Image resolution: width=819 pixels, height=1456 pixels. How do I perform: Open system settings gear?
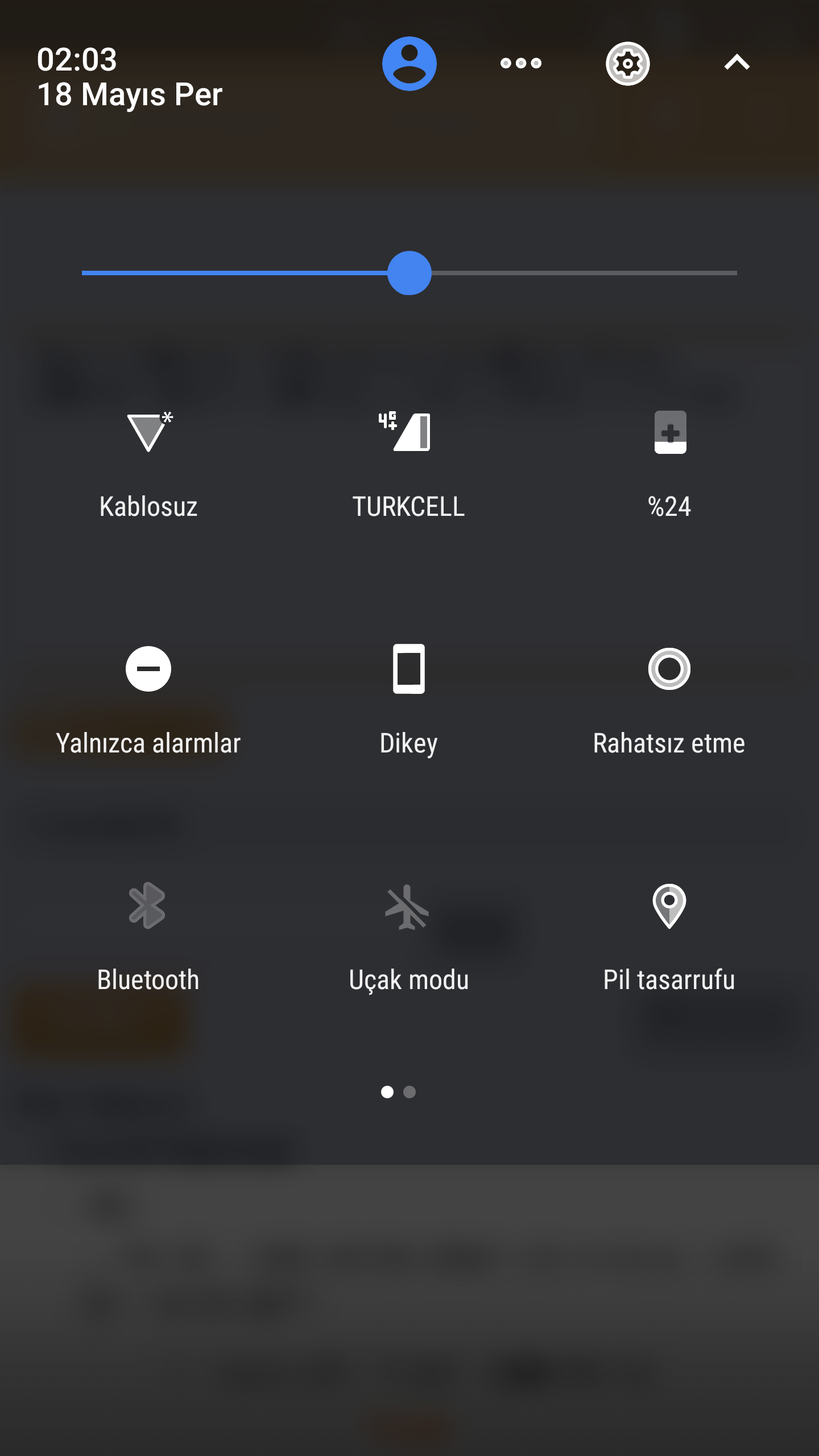tap(627, 63)
